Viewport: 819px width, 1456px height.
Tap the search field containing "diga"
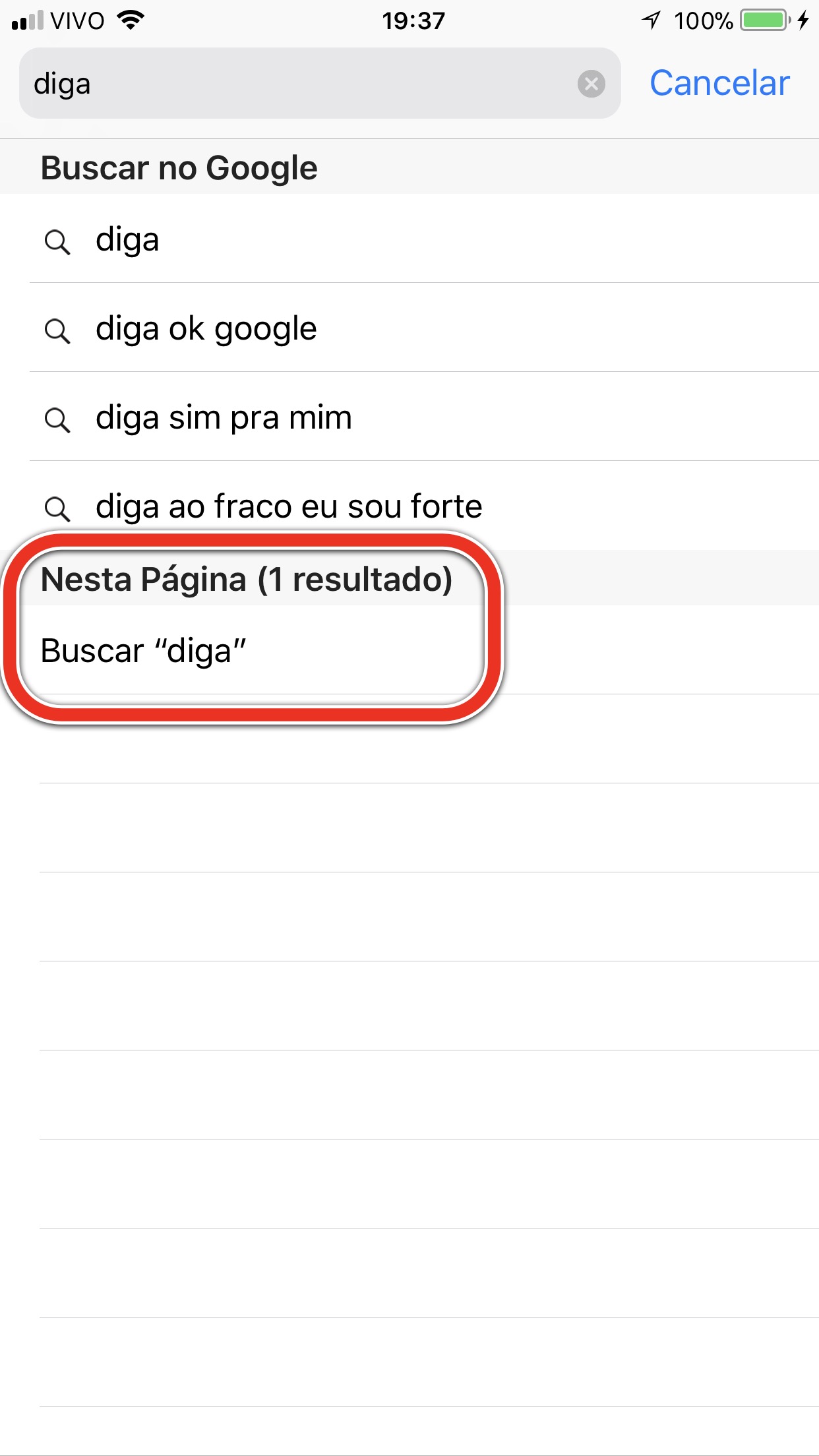(320, 83)
